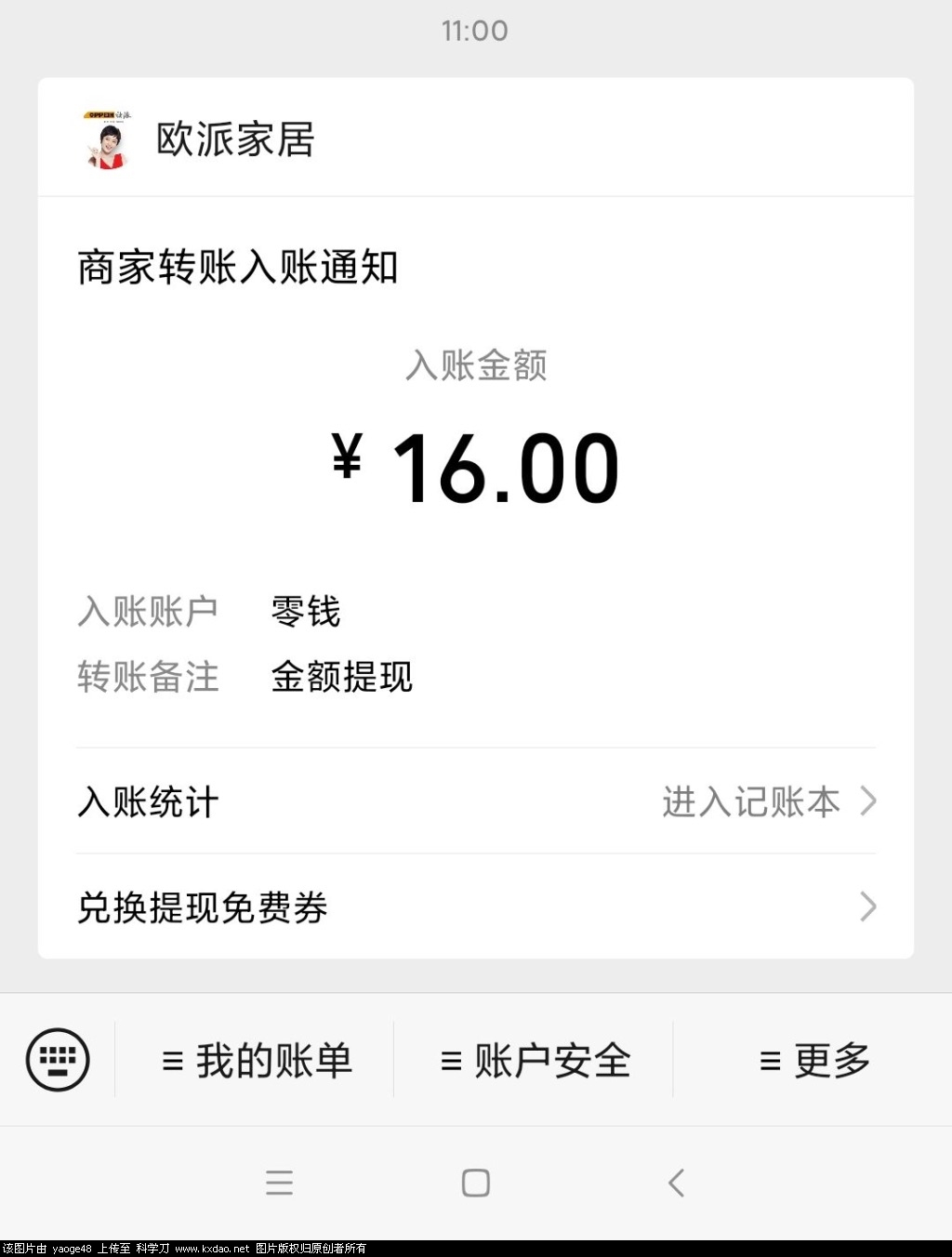
Task: Switch to keyboard input mode
Action: point(58,1060)
